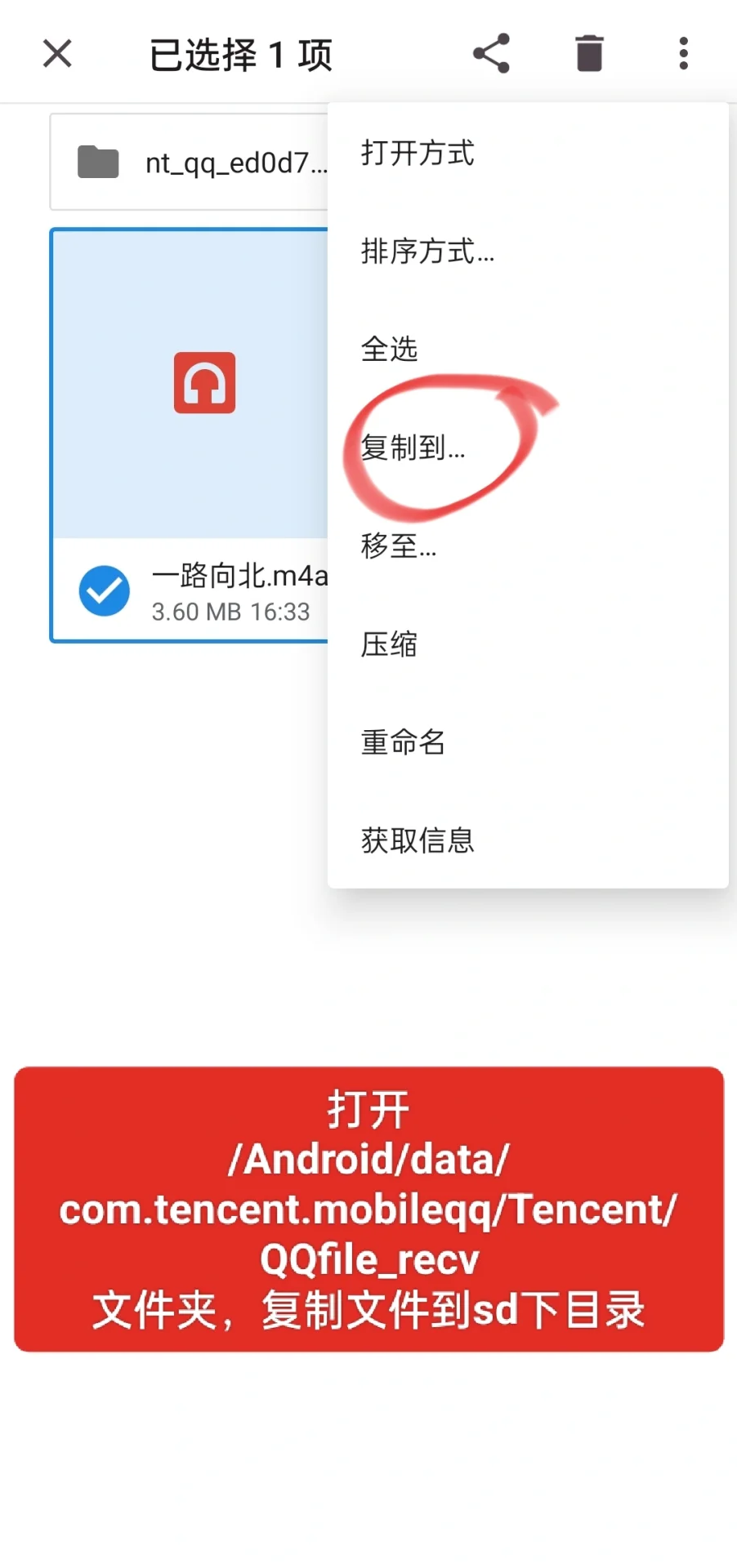The image size is (737, 1568).
Task: Choose 复制到 to copy the file
Action: [413, 448]
